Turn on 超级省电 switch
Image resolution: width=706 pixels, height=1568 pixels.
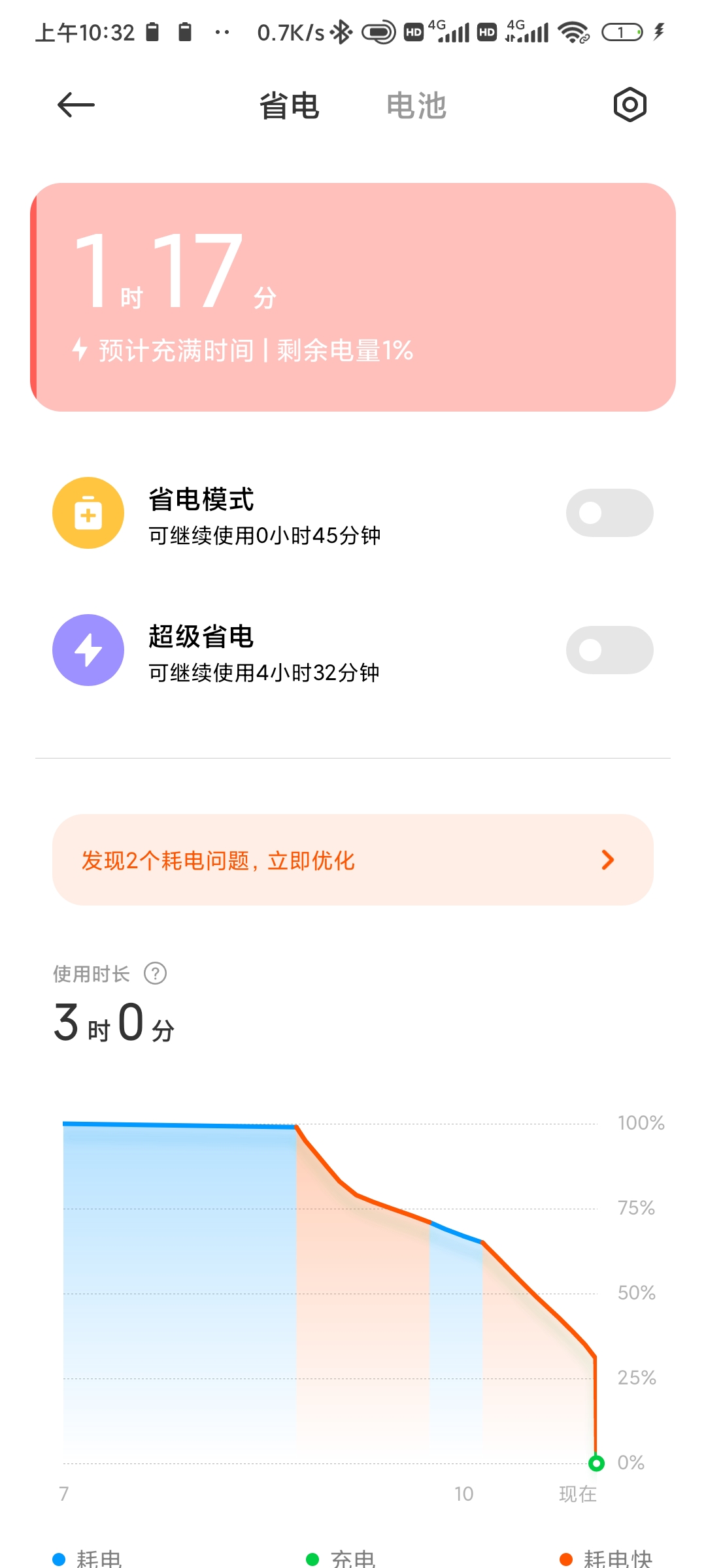click(609, 650)
